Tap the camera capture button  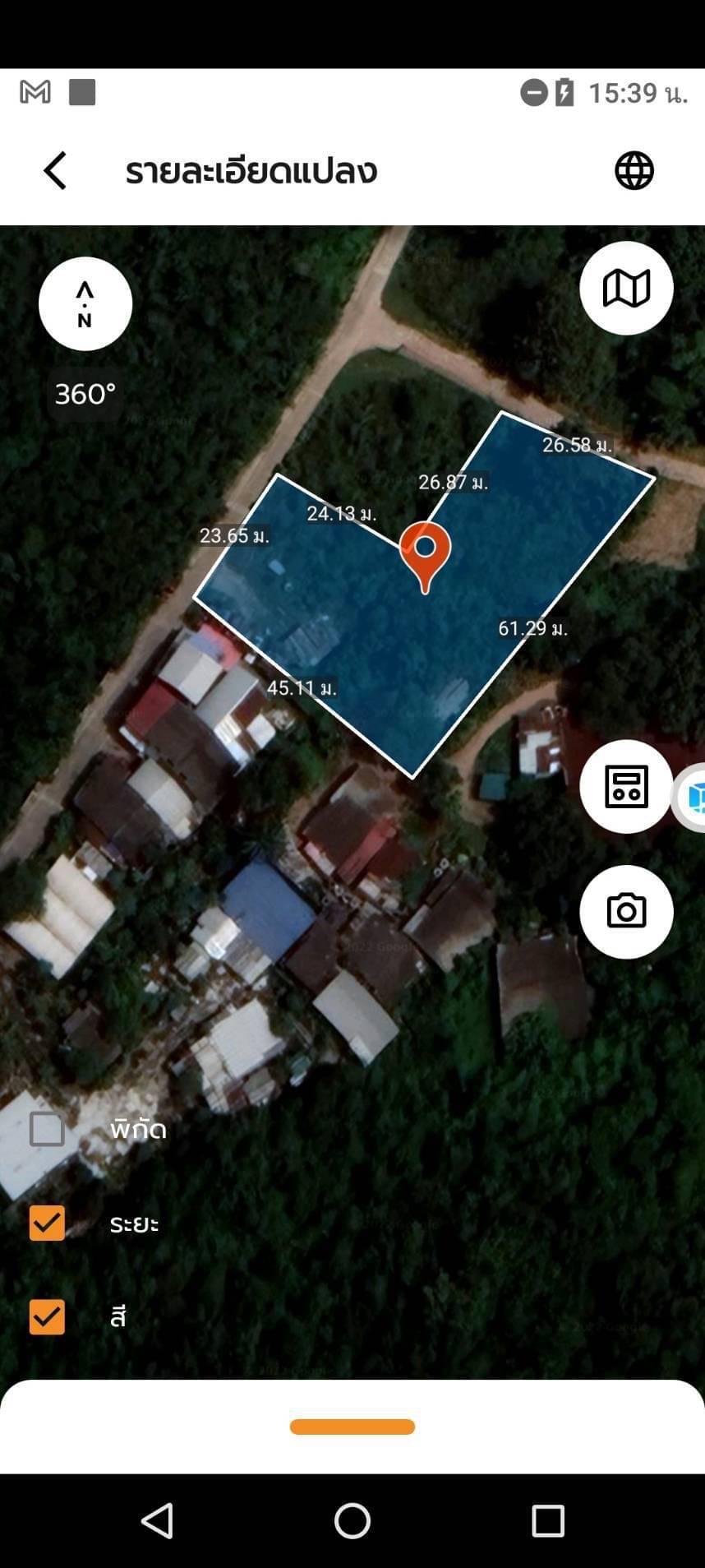tap(626, 912)
